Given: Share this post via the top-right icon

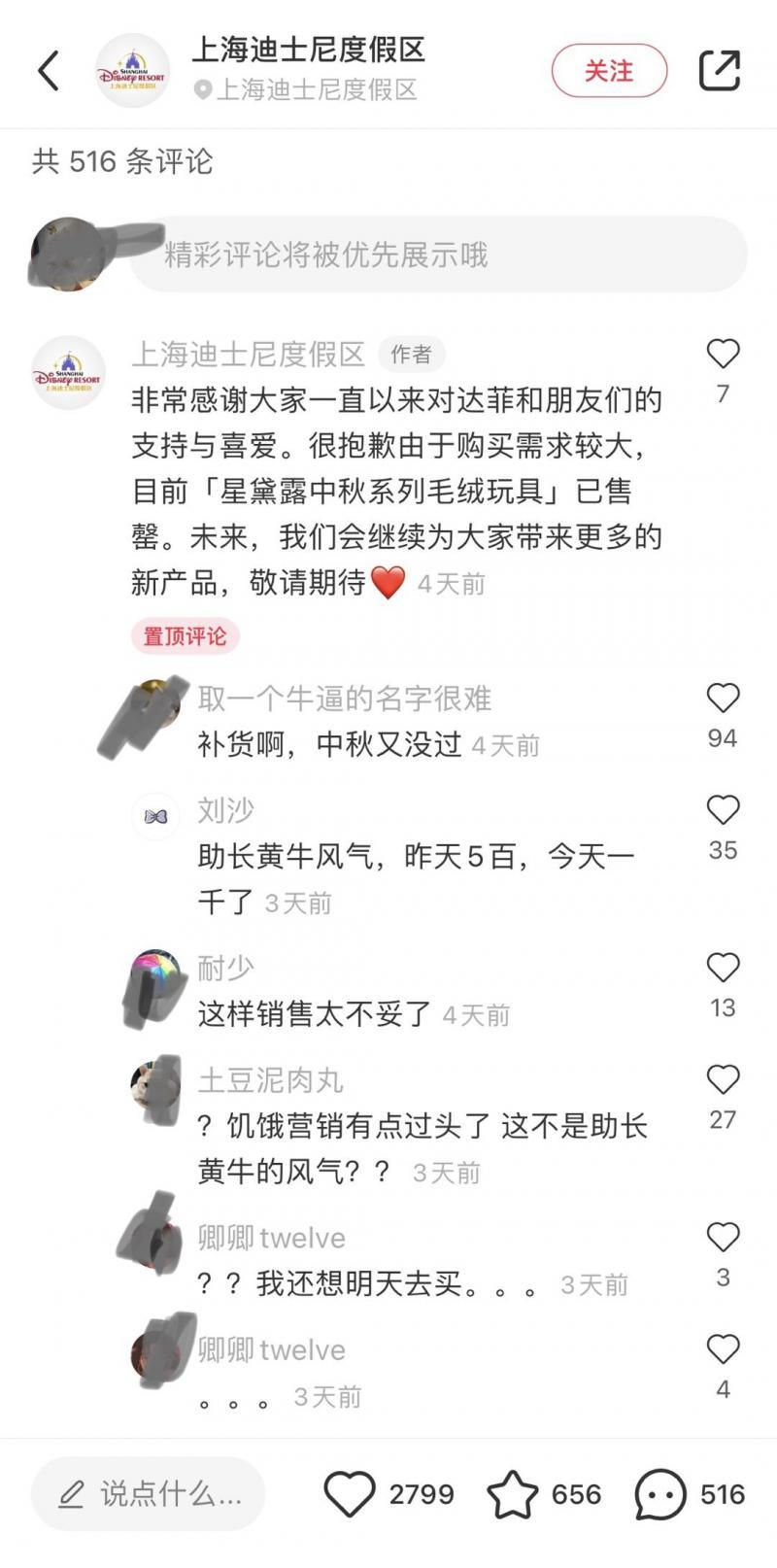Looking at the screenshot, I should coord(720,70).
